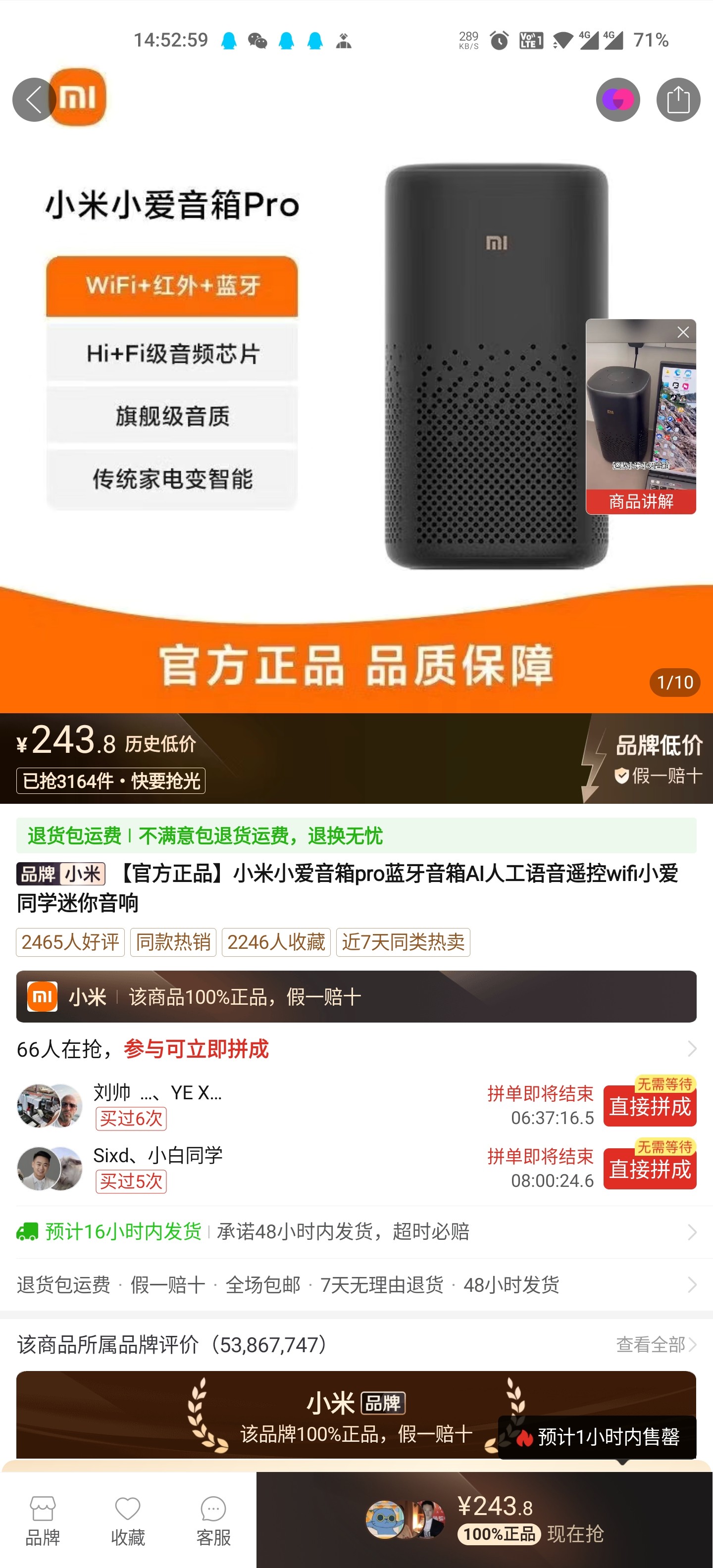Share this product
The width and height of the screenshot is (713, 1568).
pyautogui.click(x=678, y=100)
